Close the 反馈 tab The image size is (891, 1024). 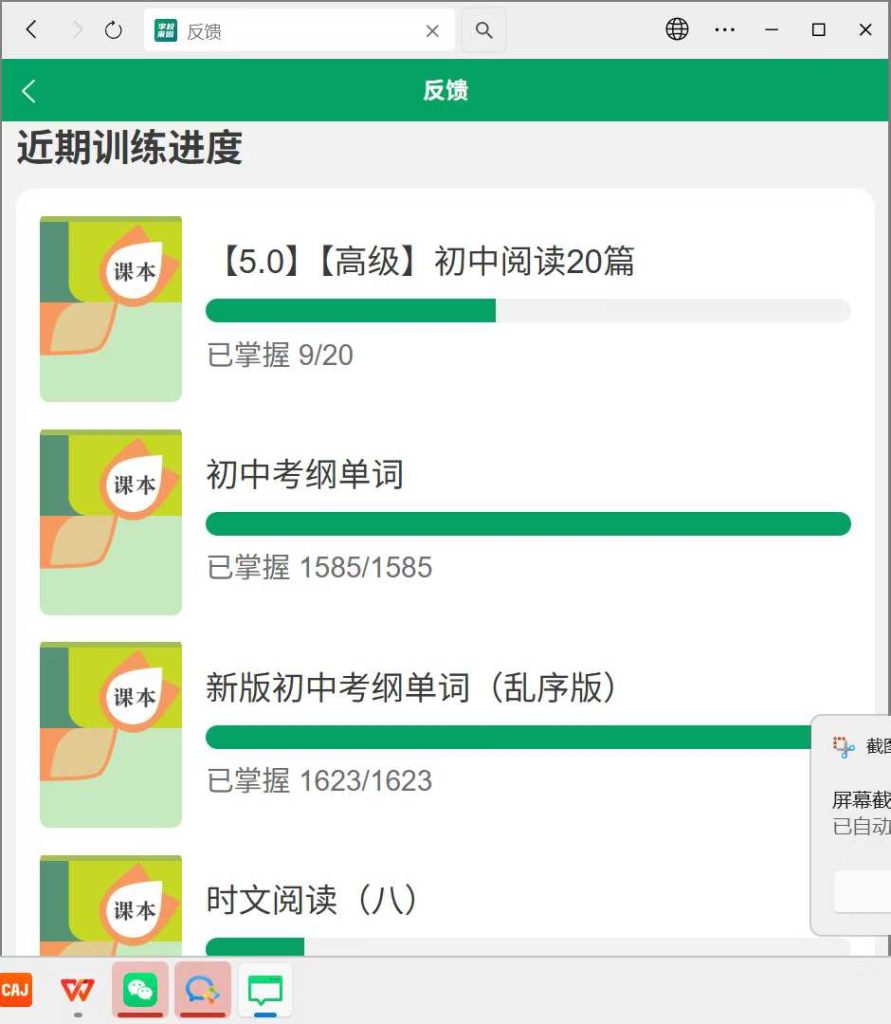(x=432, y=31)
